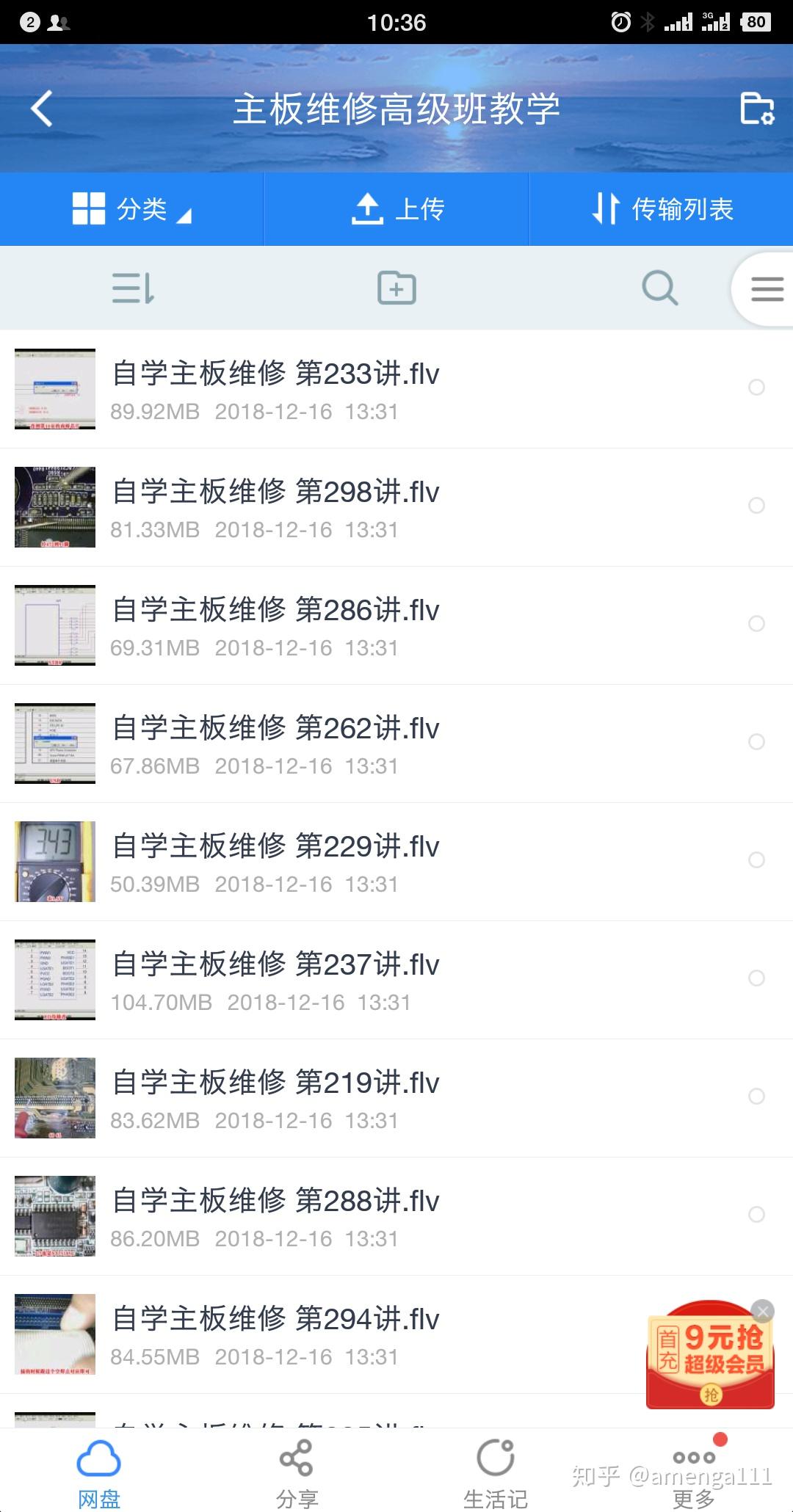
Task: Create a new folder
Action: 396,288
